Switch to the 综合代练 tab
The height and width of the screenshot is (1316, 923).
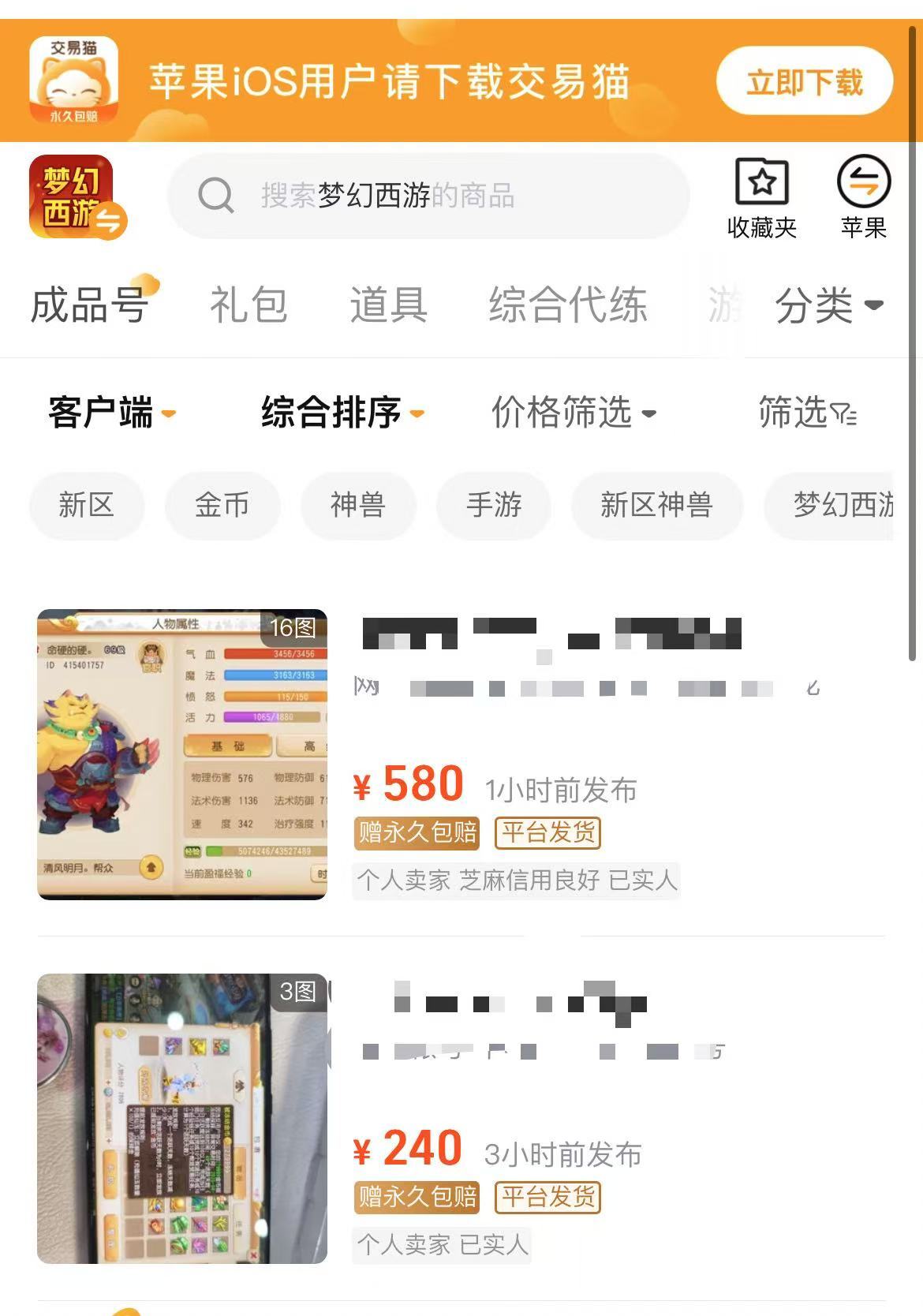[567, 305]
